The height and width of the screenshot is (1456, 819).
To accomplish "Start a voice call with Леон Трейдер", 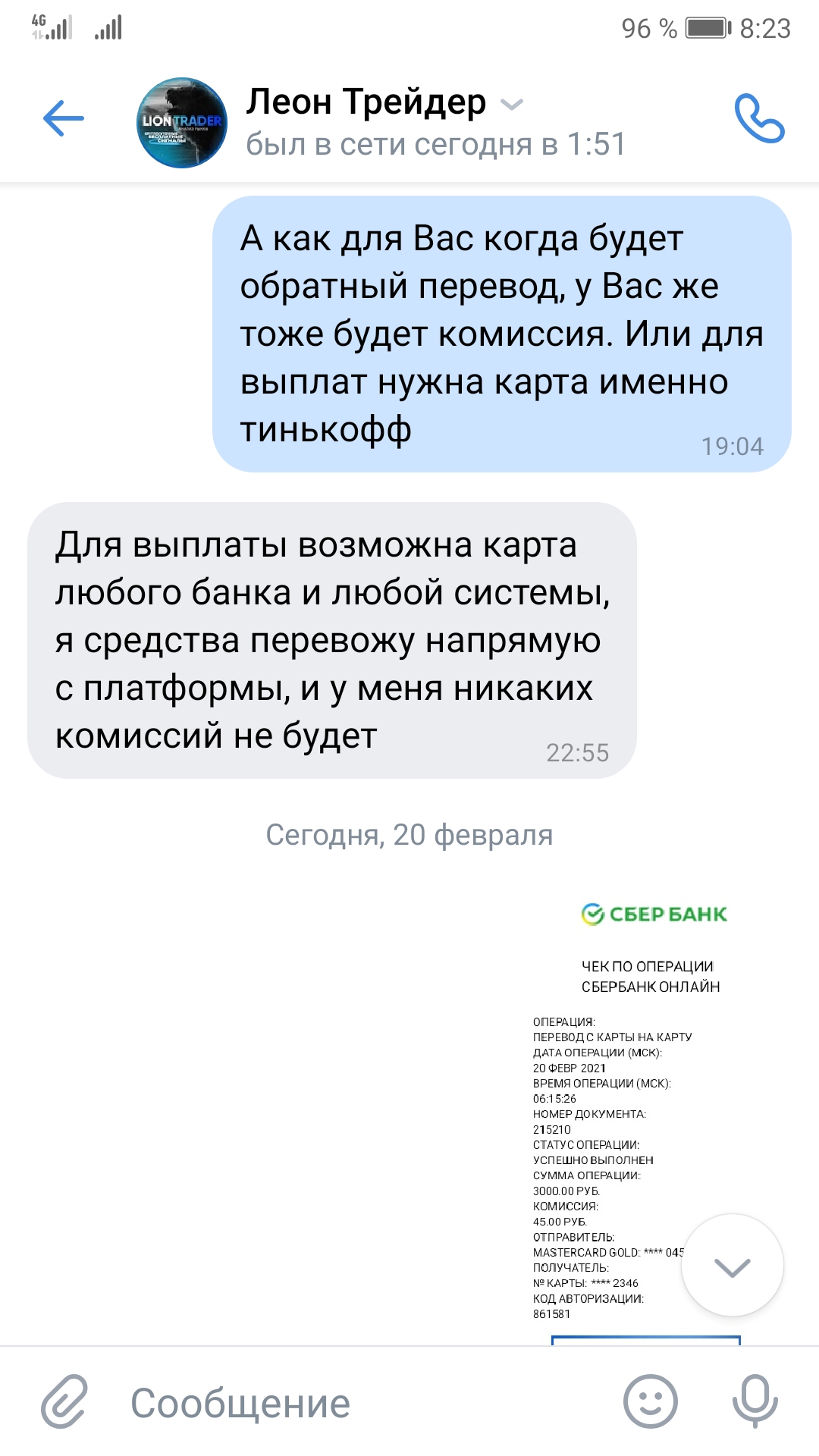I will (759, 118).
